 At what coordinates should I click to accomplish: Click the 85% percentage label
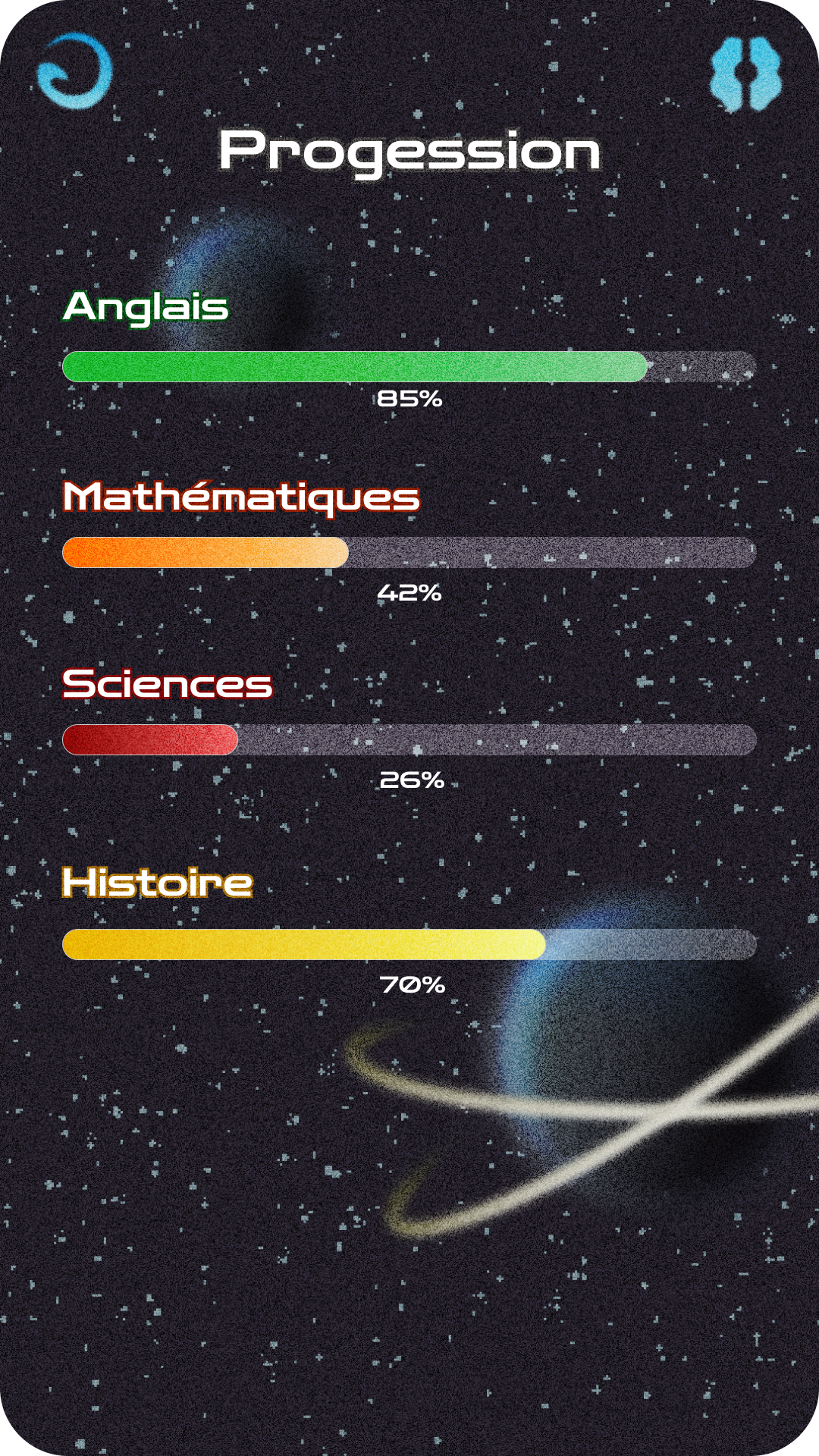tap(409, 400)
